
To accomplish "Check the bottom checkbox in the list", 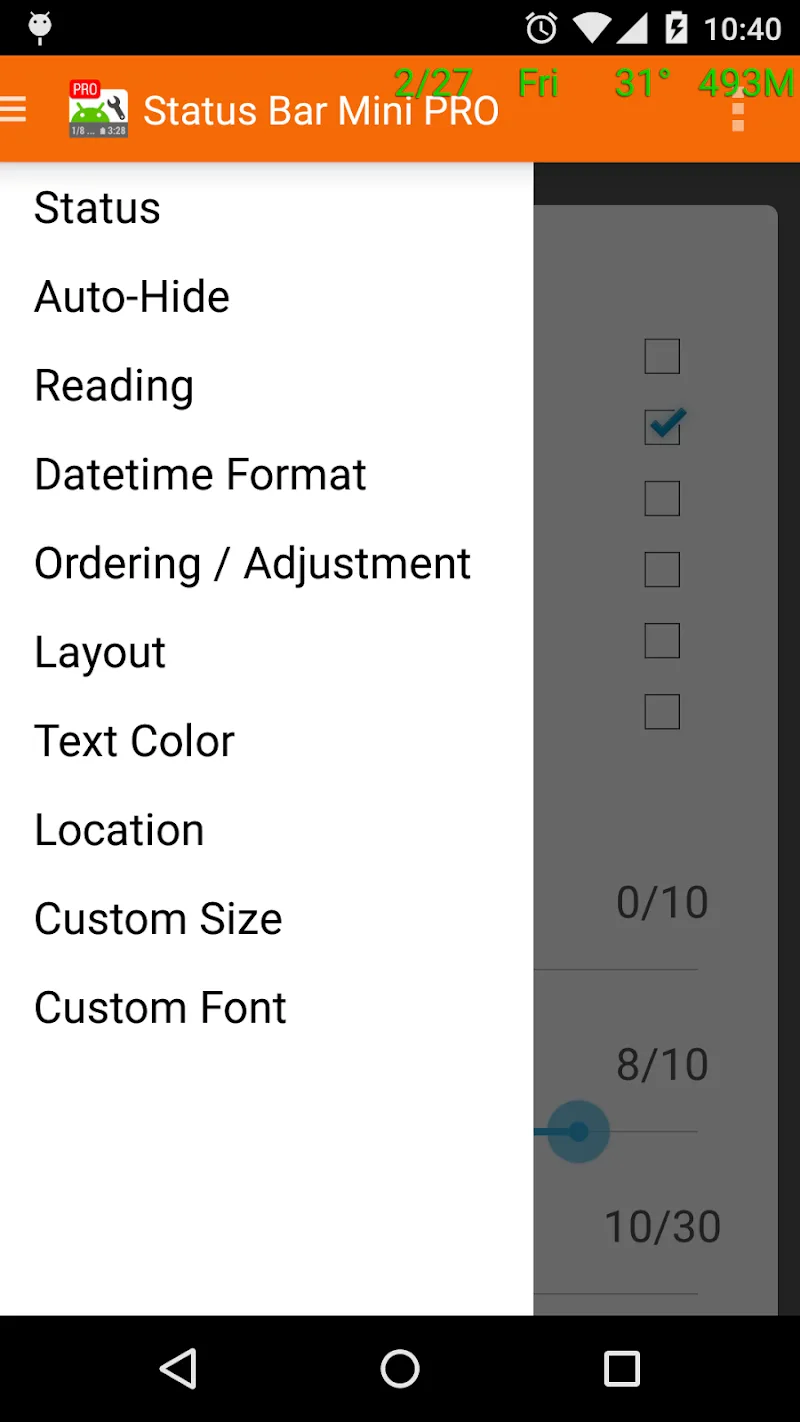I will click(662, 711).
